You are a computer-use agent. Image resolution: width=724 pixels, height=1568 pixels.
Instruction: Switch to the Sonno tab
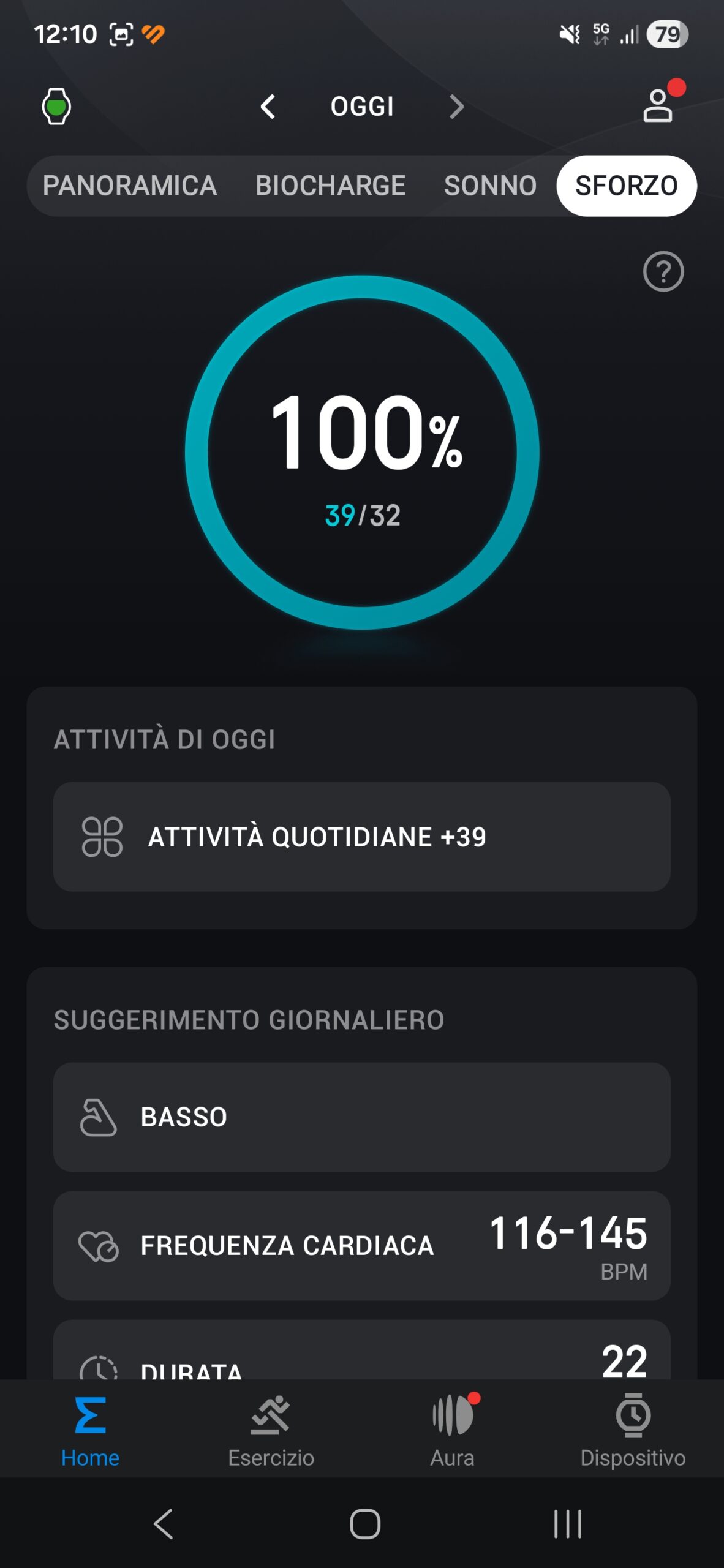point(490,186)
